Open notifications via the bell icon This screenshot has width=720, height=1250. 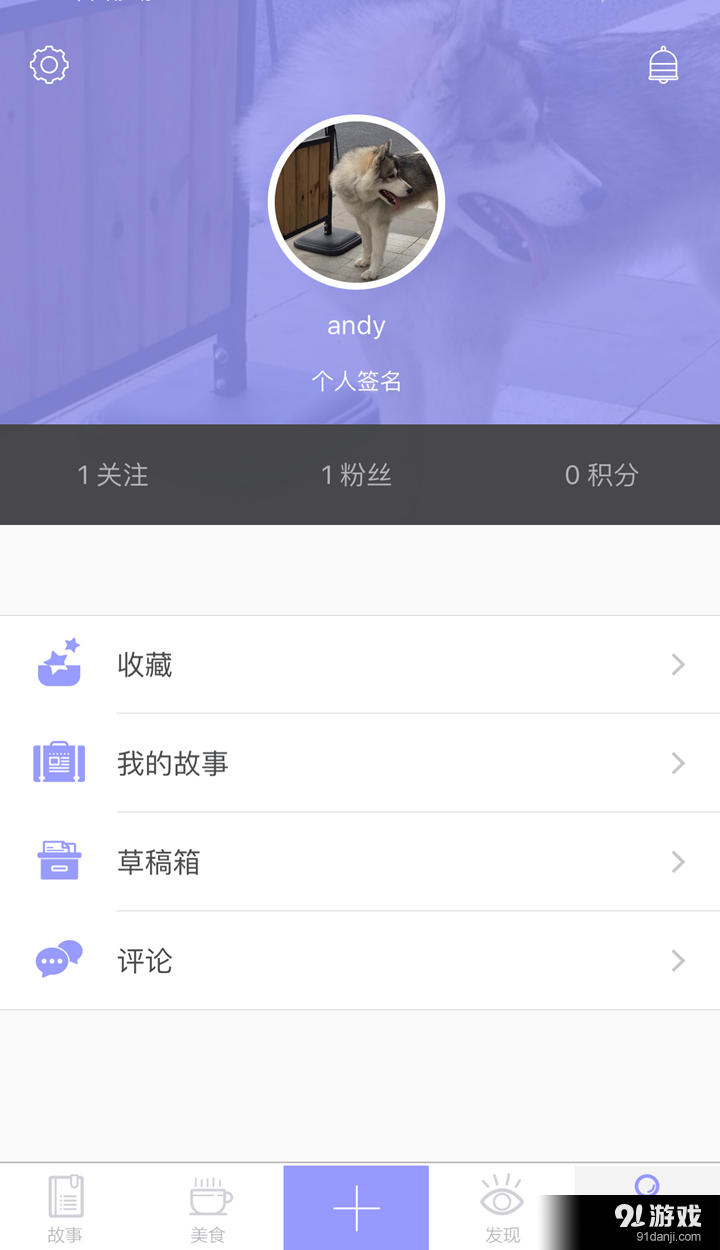664,63
